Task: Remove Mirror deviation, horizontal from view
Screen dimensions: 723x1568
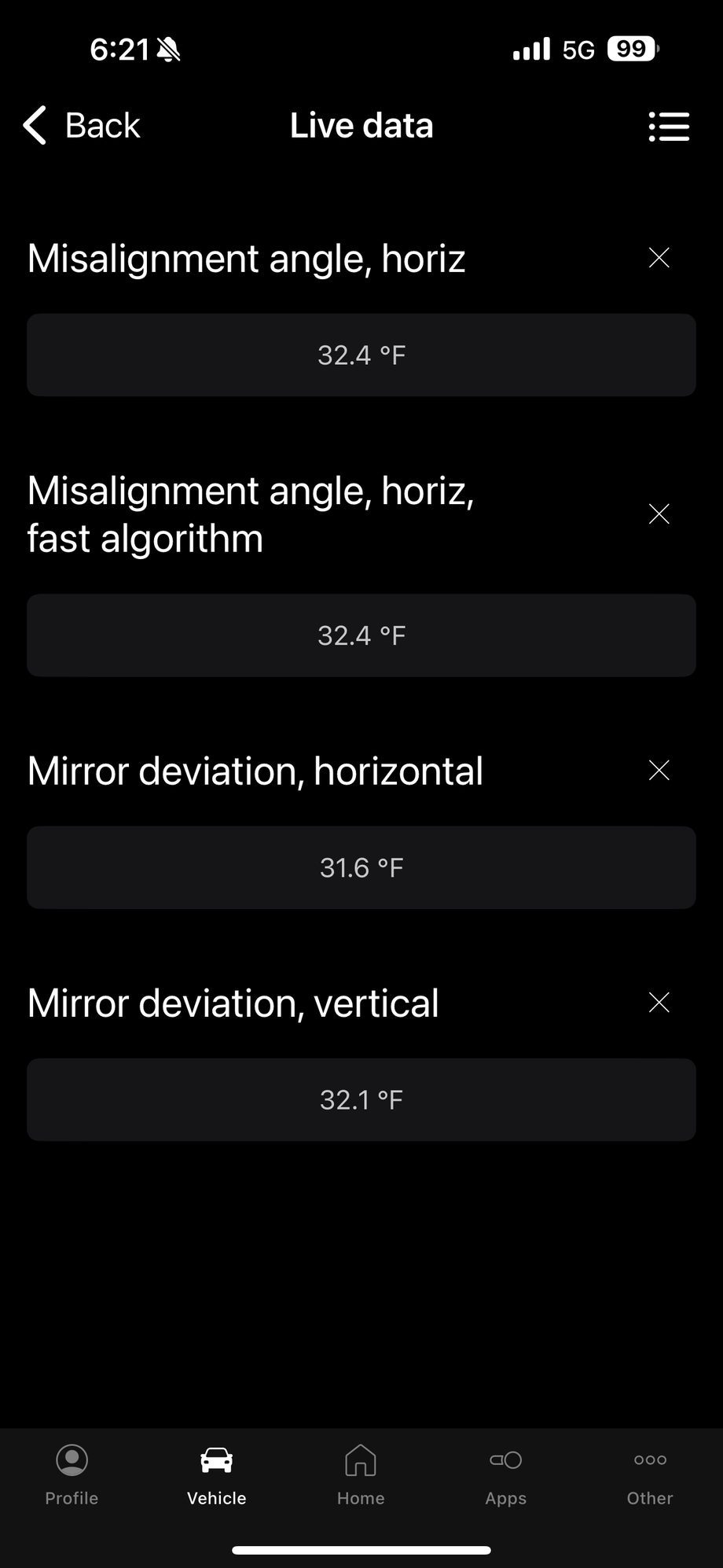Action: point(659,771)
